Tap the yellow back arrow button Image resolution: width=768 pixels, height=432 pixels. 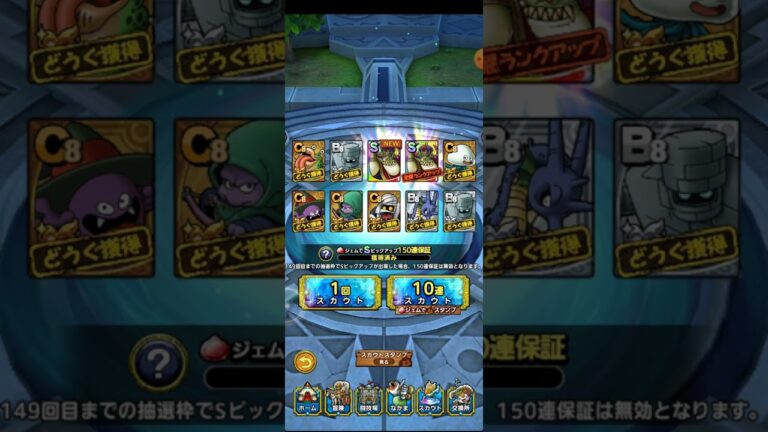[305, 361]
